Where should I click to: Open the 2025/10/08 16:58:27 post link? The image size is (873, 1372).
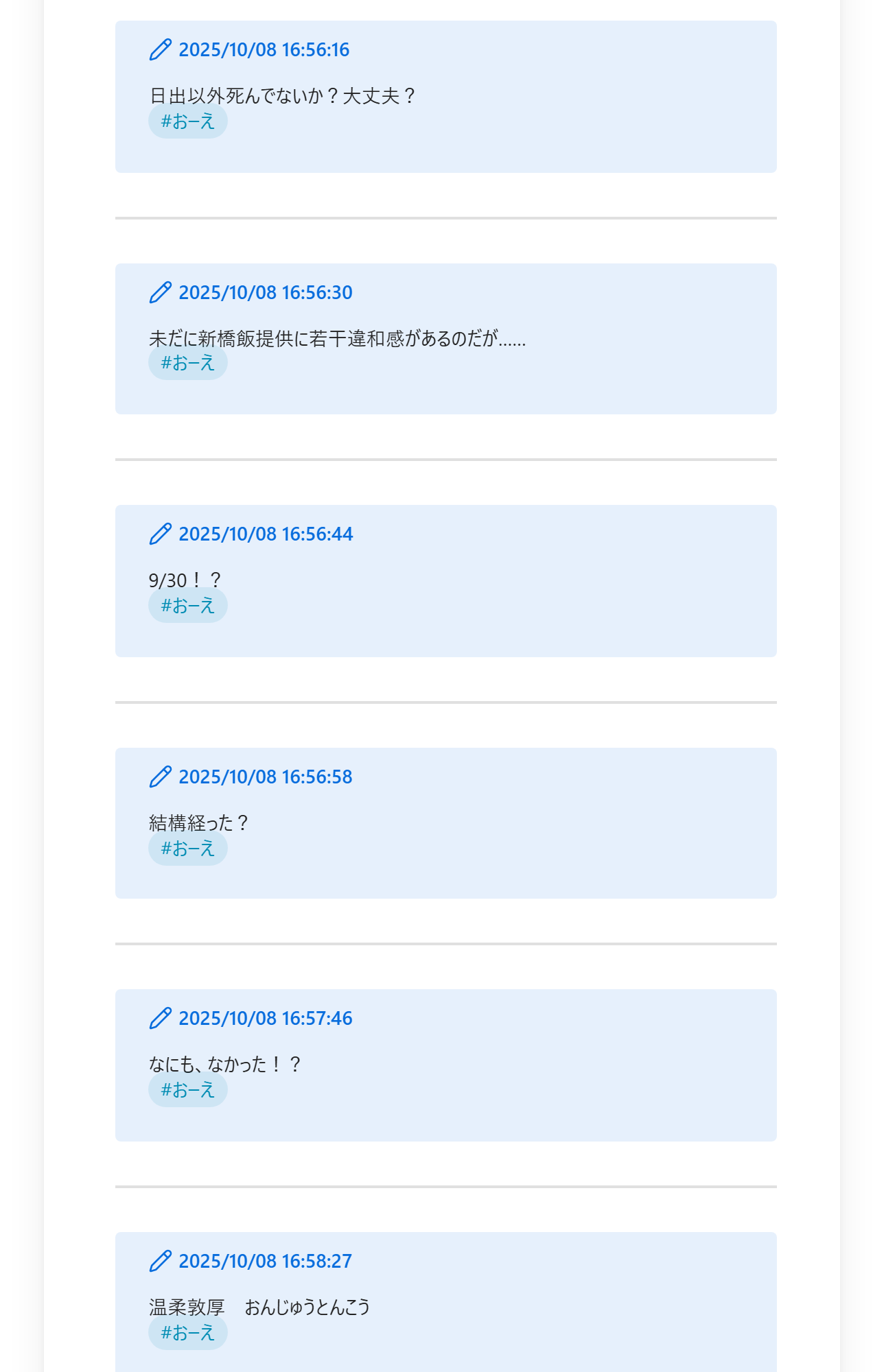tap(265, 1262)
